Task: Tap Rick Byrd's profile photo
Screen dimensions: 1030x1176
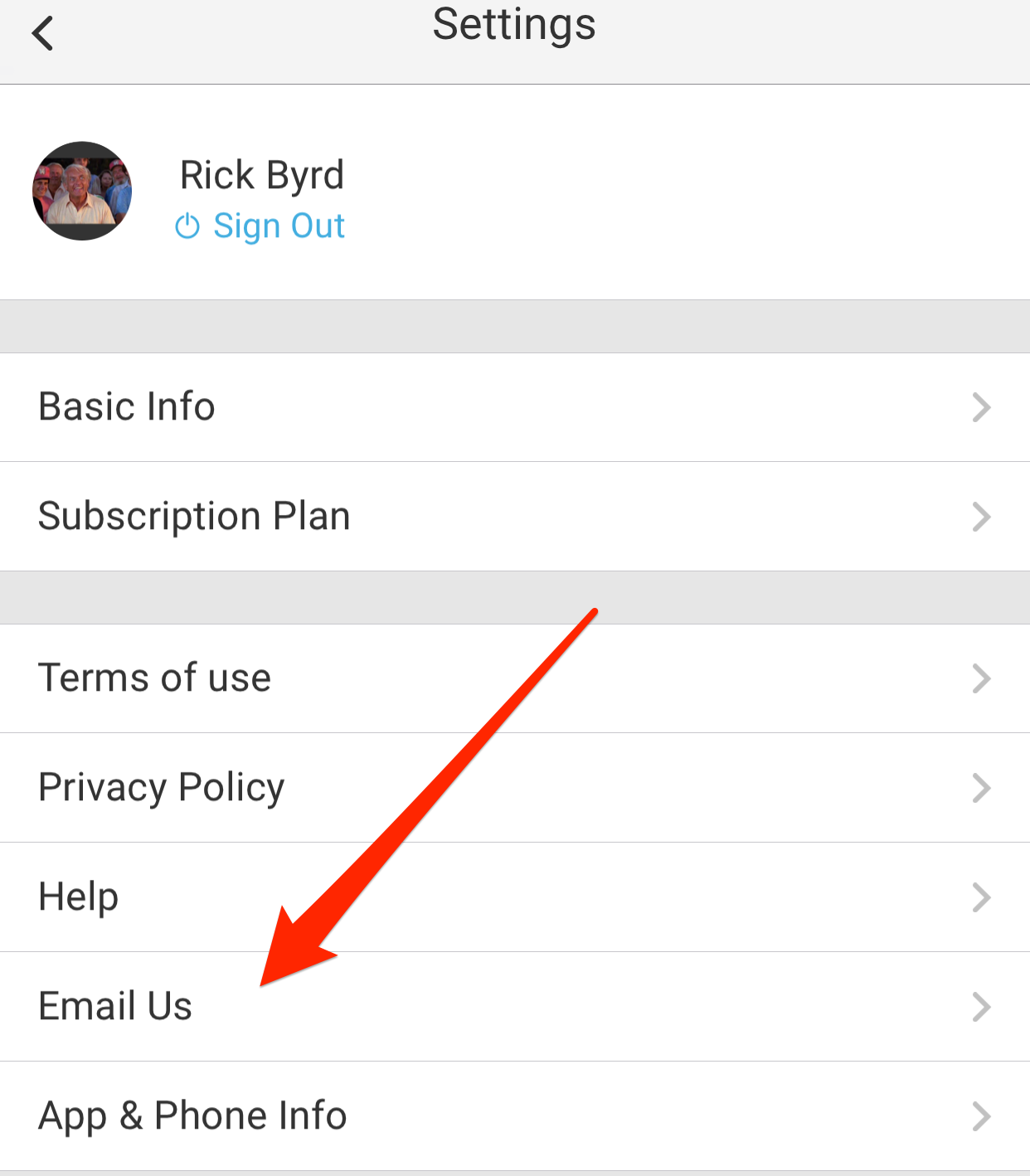Action: tap(82, 191)
